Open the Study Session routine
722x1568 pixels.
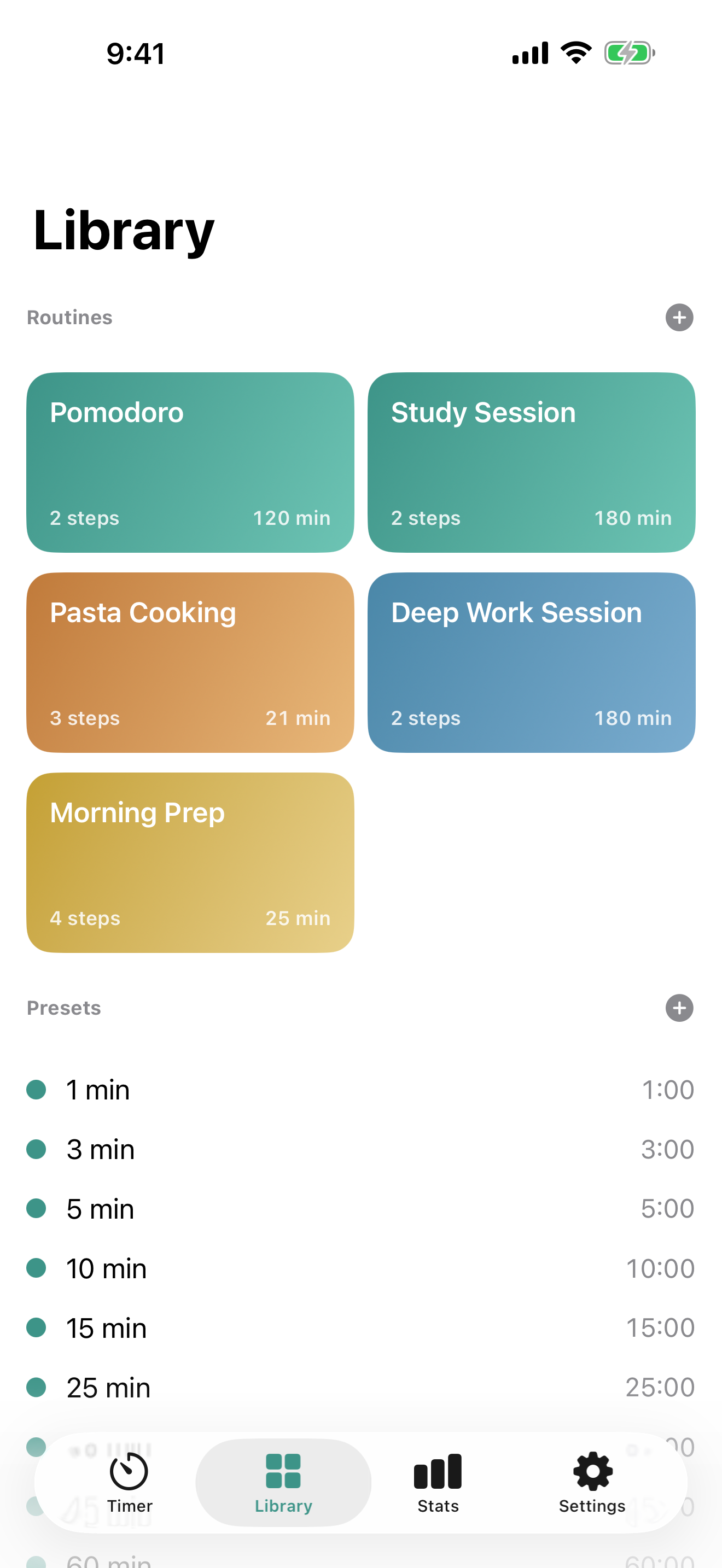click(x=531, y=463)
